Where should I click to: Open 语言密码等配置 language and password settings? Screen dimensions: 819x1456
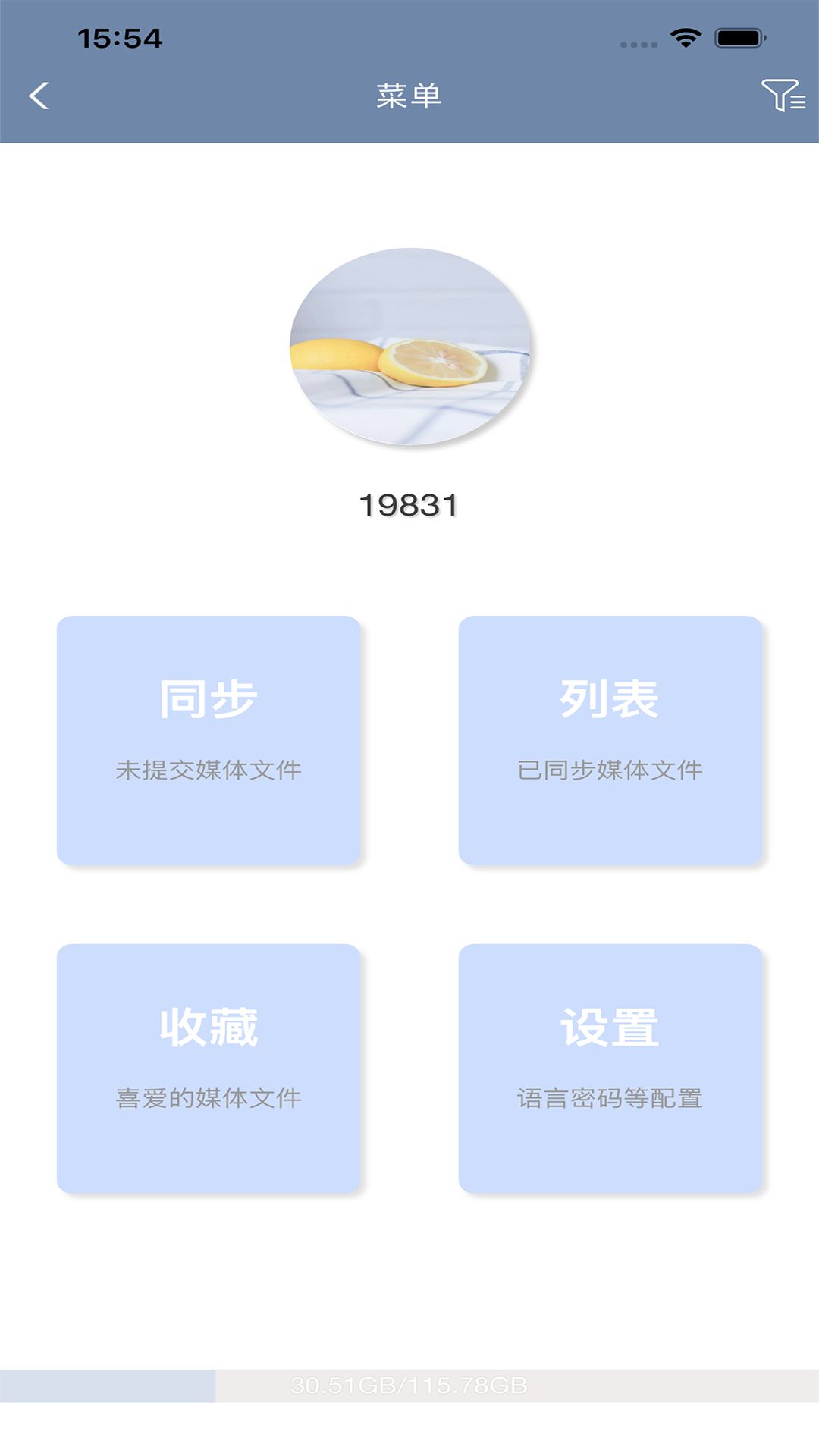click(x=611, y=1094)
